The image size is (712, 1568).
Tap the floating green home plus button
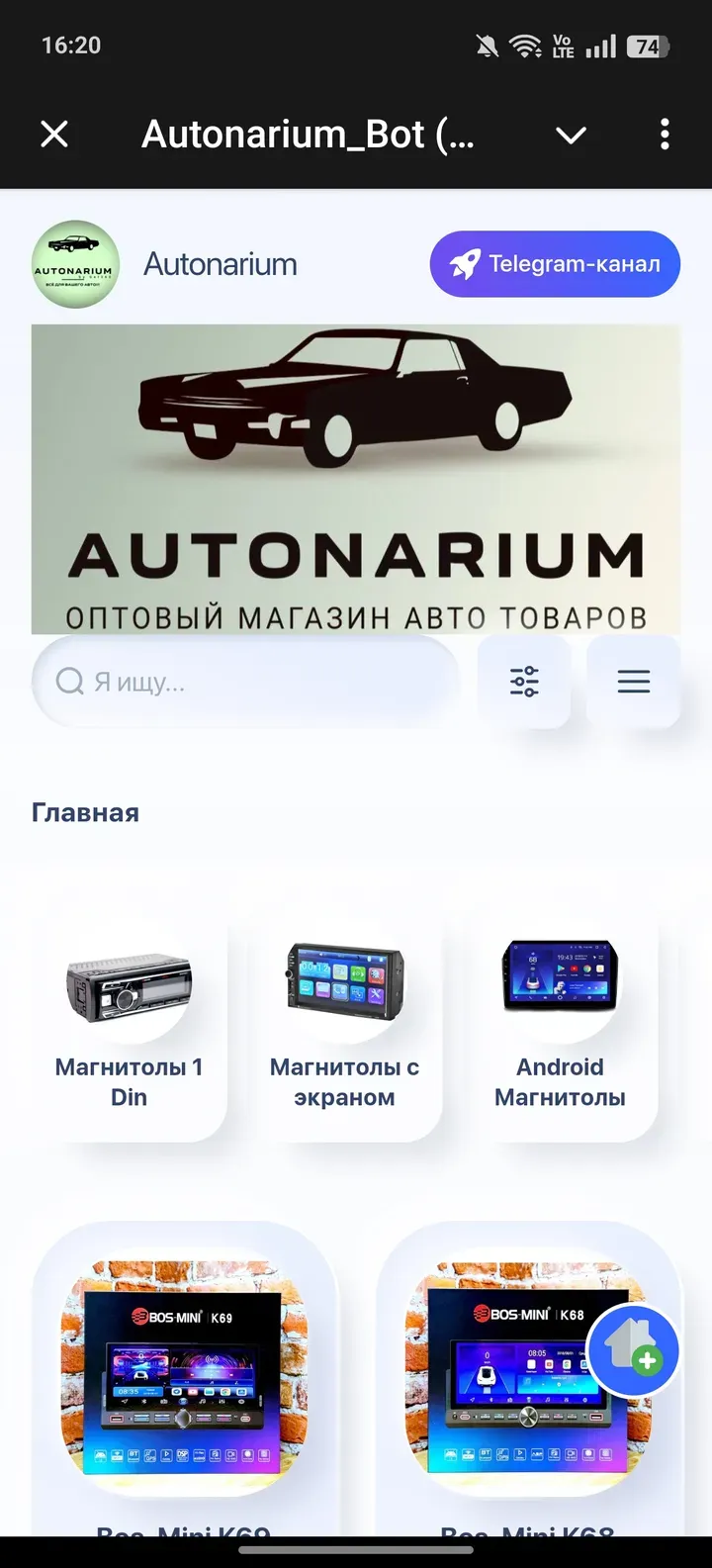pos(632,1348)
